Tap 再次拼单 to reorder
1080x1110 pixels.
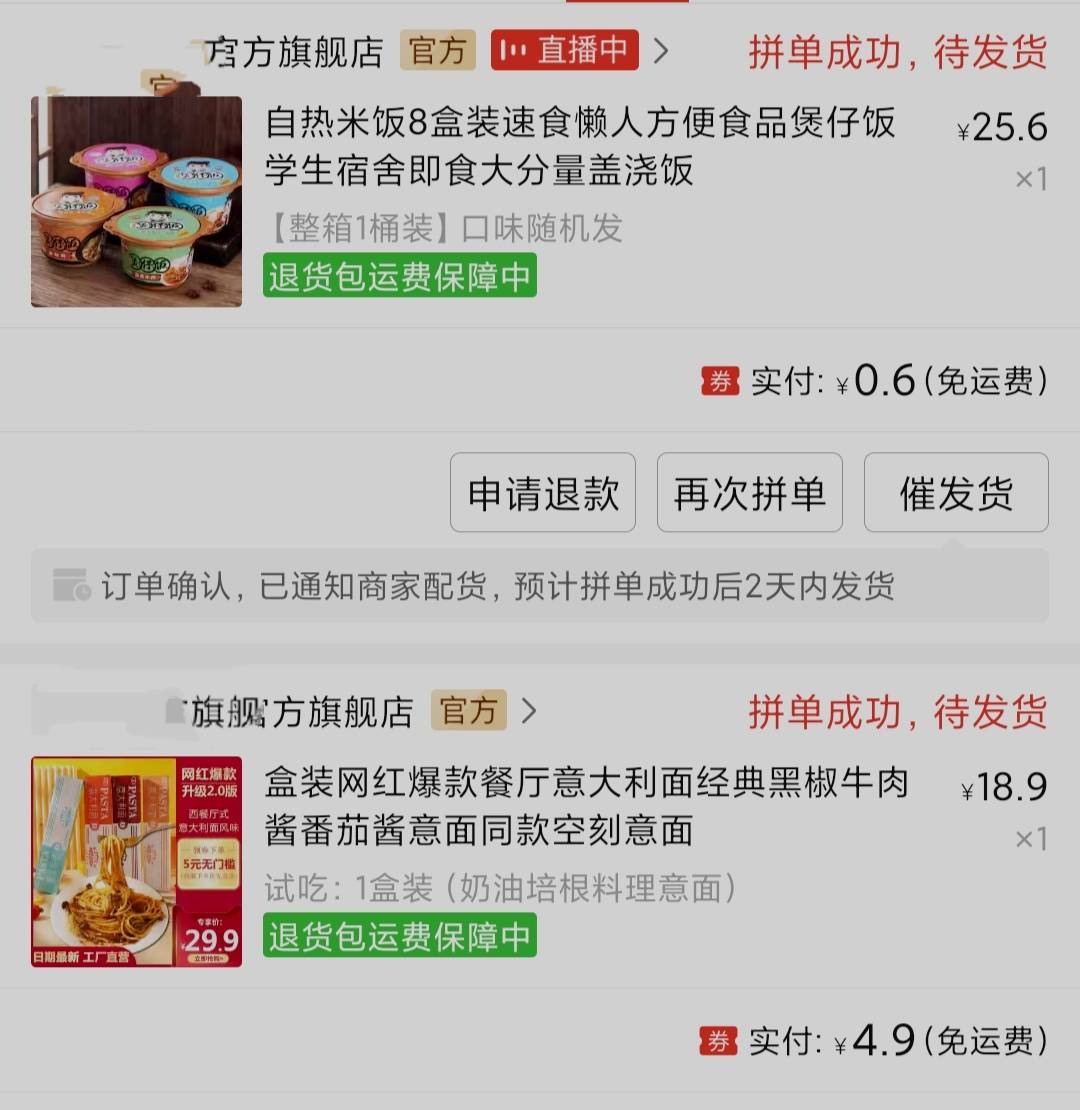point(749,492)
